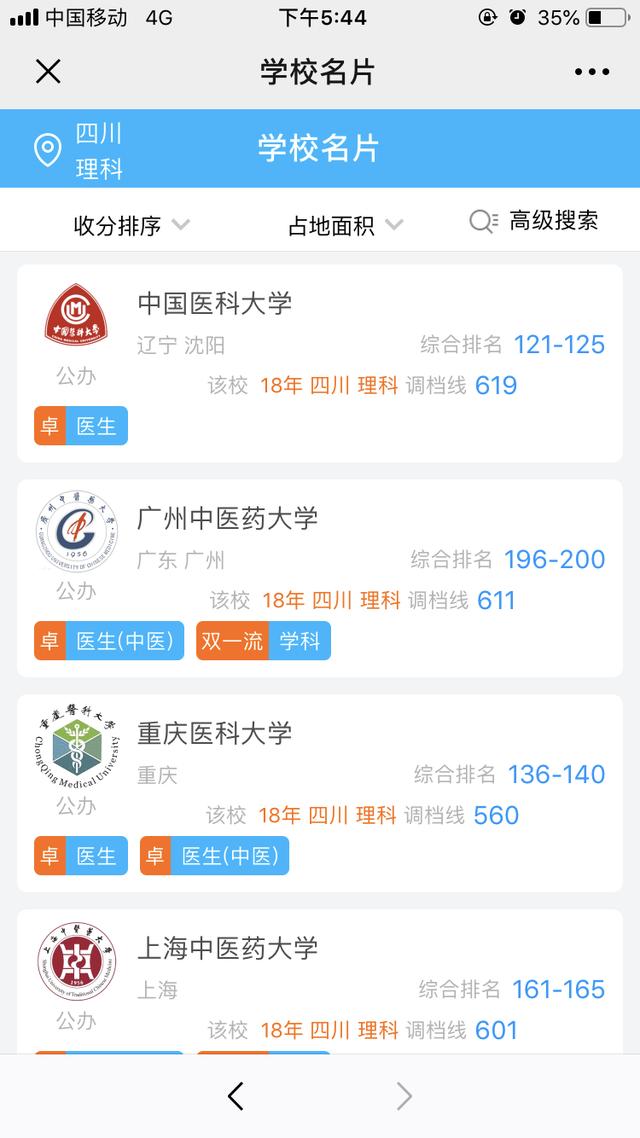Open the 重庆医科大学 school card
Screen dimensions: 640x1138
[320, 793]
